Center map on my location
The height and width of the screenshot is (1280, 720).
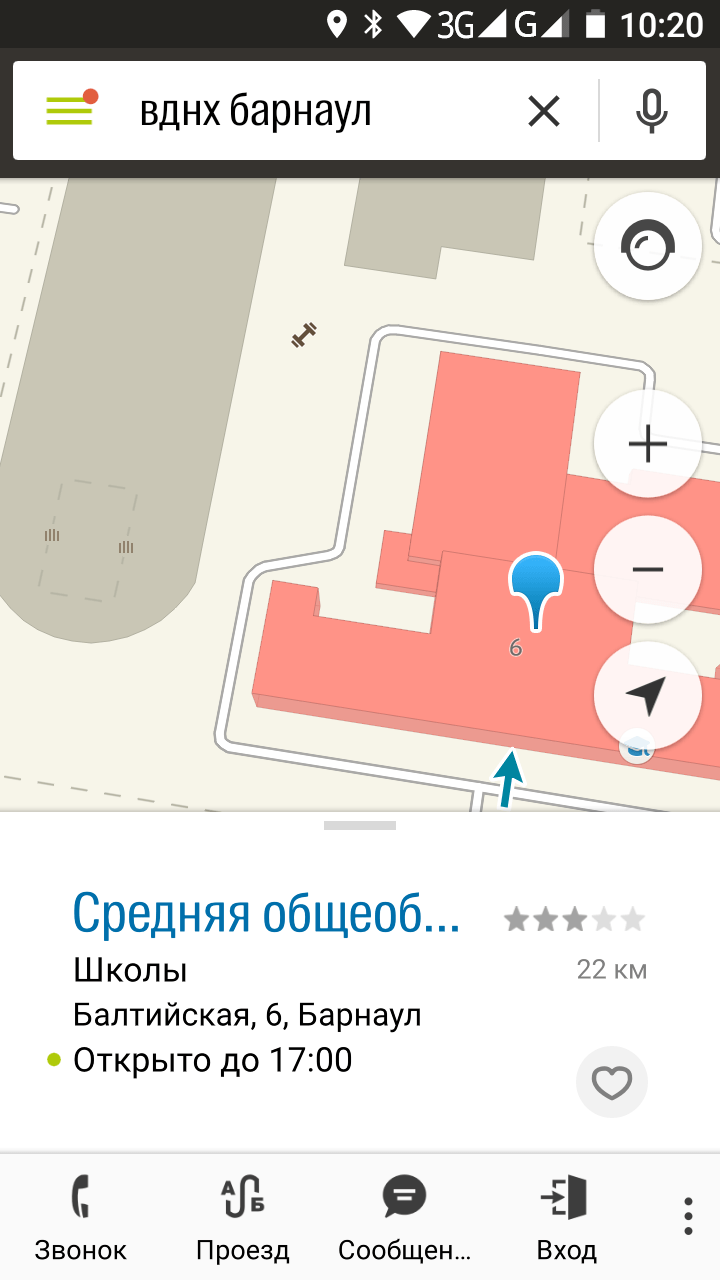(647, 695)
